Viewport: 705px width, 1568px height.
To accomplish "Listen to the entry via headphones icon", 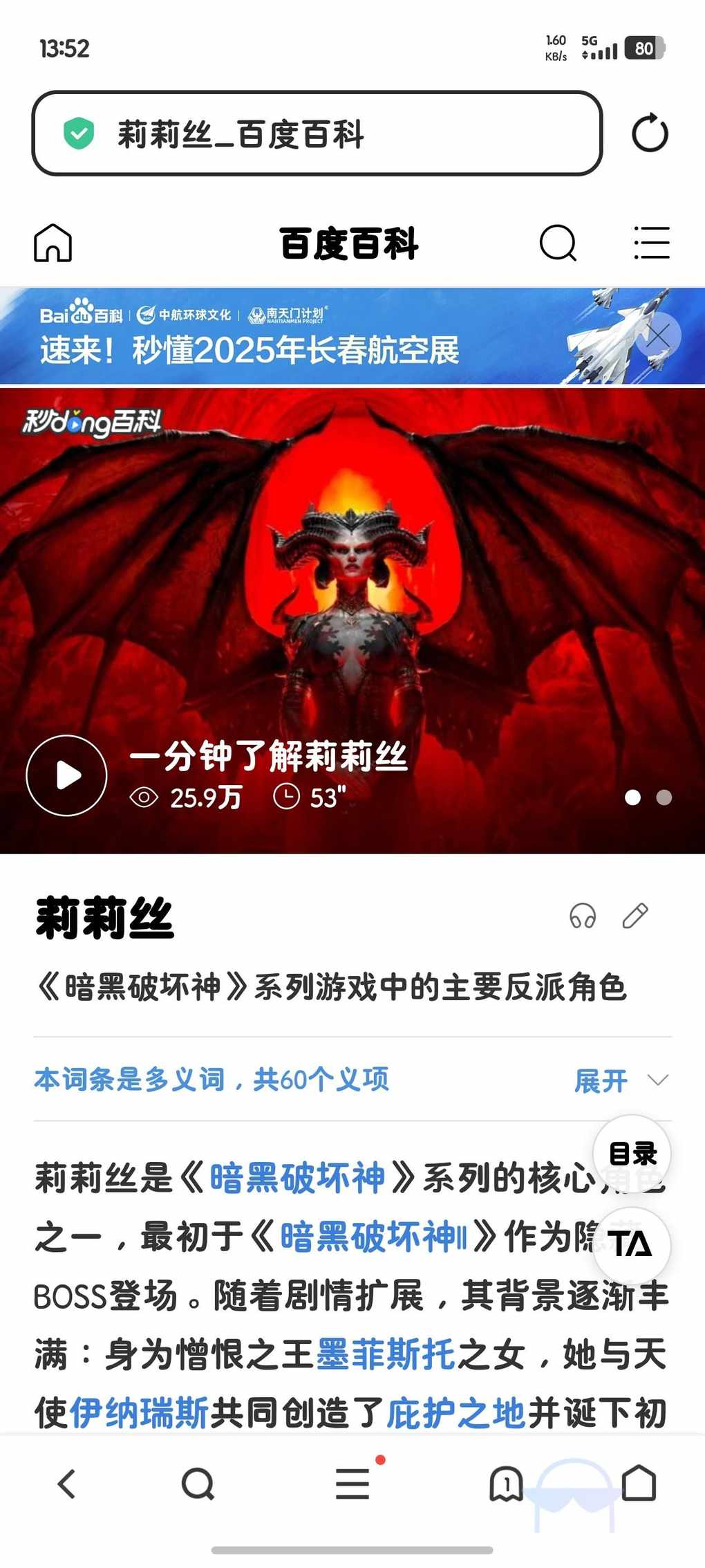I will [x=582, y=916].
